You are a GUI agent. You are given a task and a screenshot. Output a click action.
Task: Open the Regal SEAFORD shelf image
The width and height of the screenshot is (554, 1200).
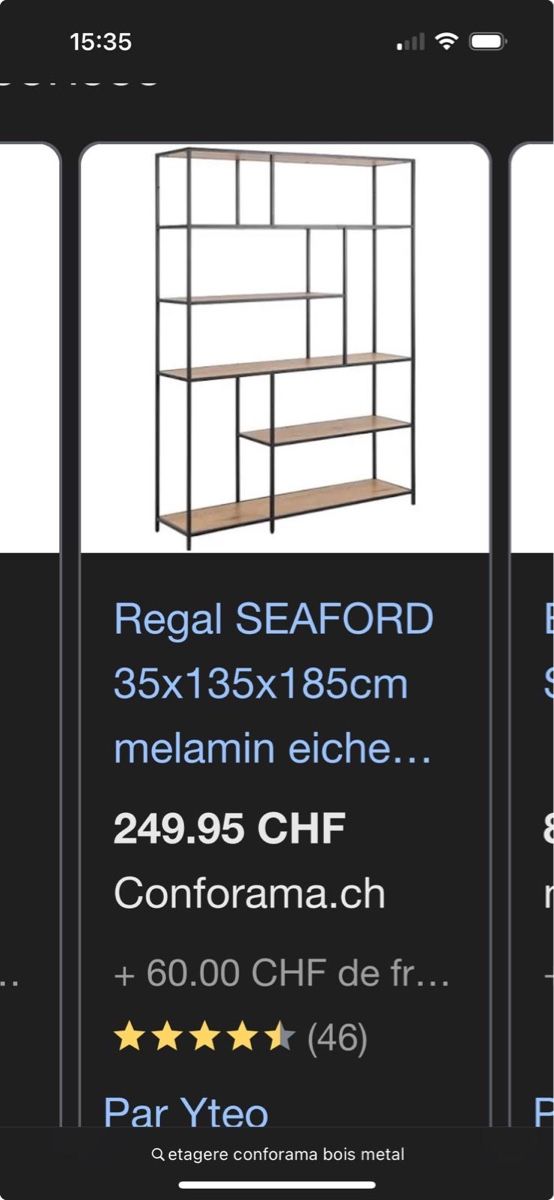click(285, 349)
